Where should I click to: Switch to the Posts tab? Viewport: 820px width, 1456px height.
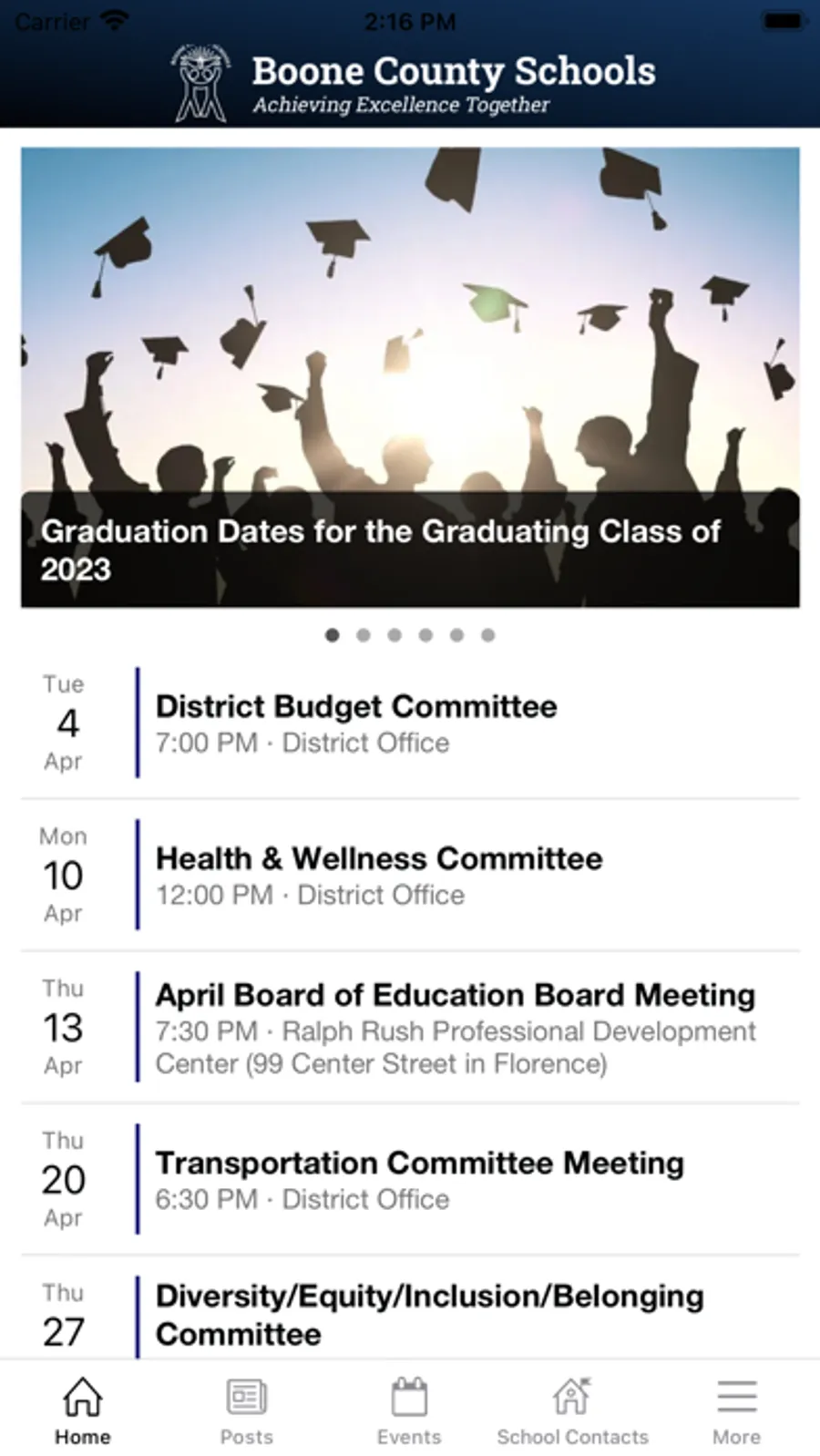(x=246, y=1410)
